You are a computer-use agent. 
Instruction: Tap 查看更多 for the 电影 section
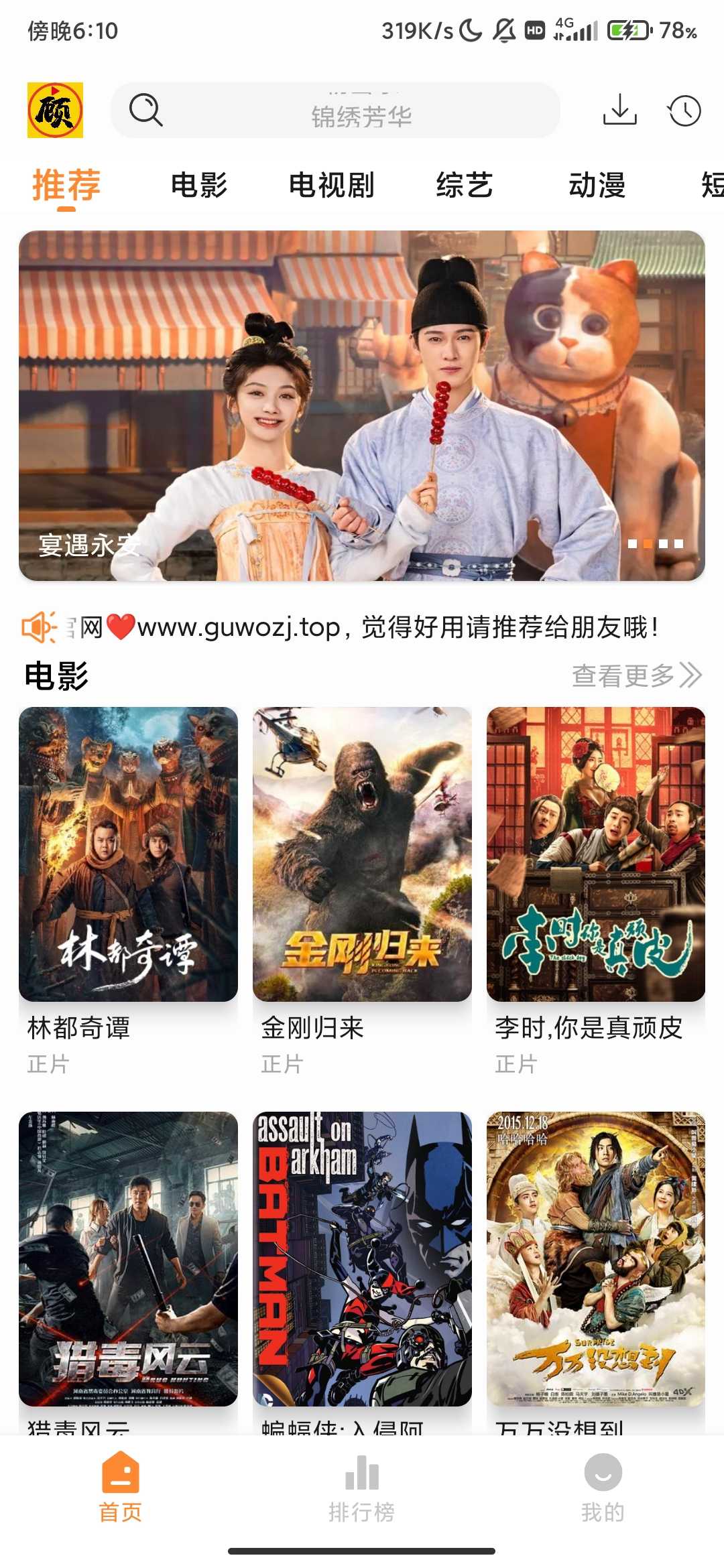pyautogui.click(x=636, y=675)
